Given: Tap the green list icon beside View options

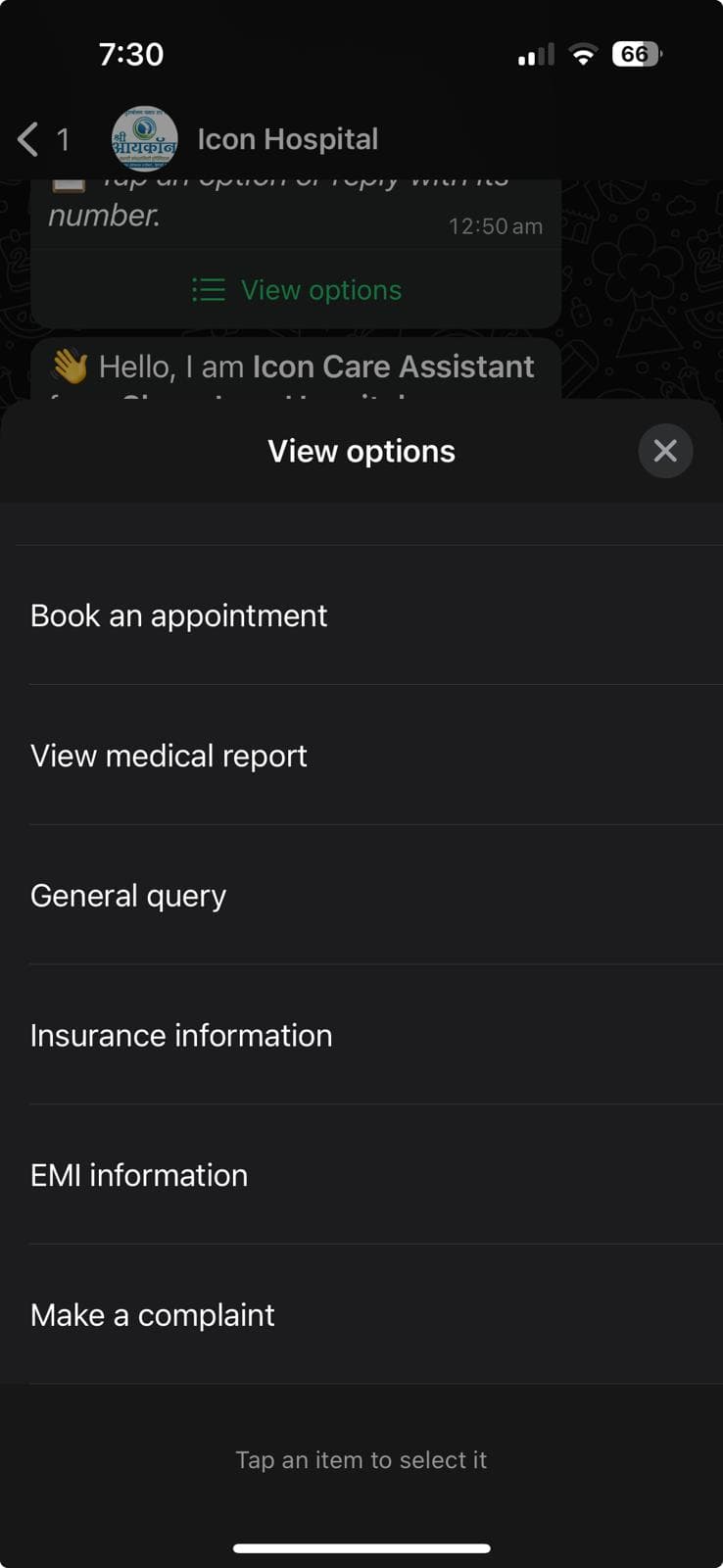Looking at the screenshot, I should 208,289.
